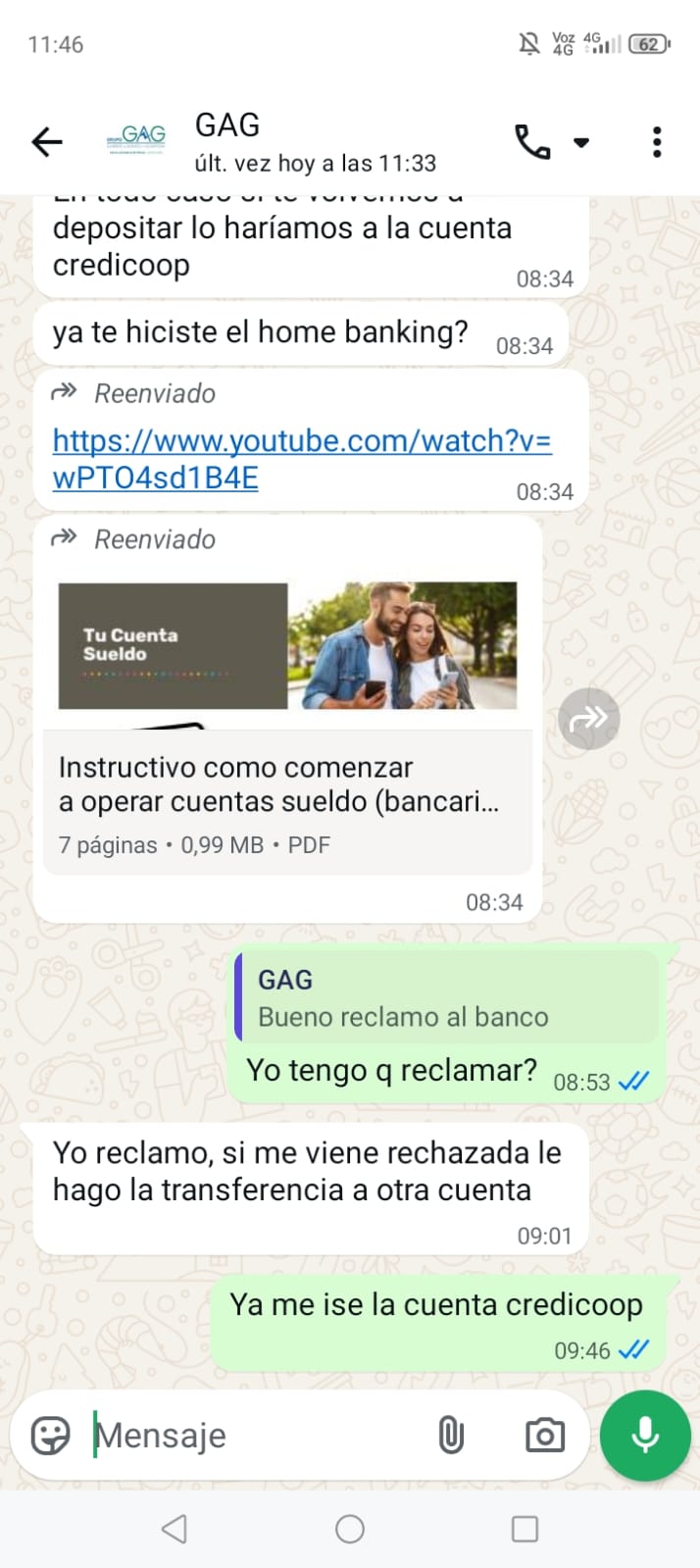
Task: Open the overflow menu with three dots
Action: point(657,142)
